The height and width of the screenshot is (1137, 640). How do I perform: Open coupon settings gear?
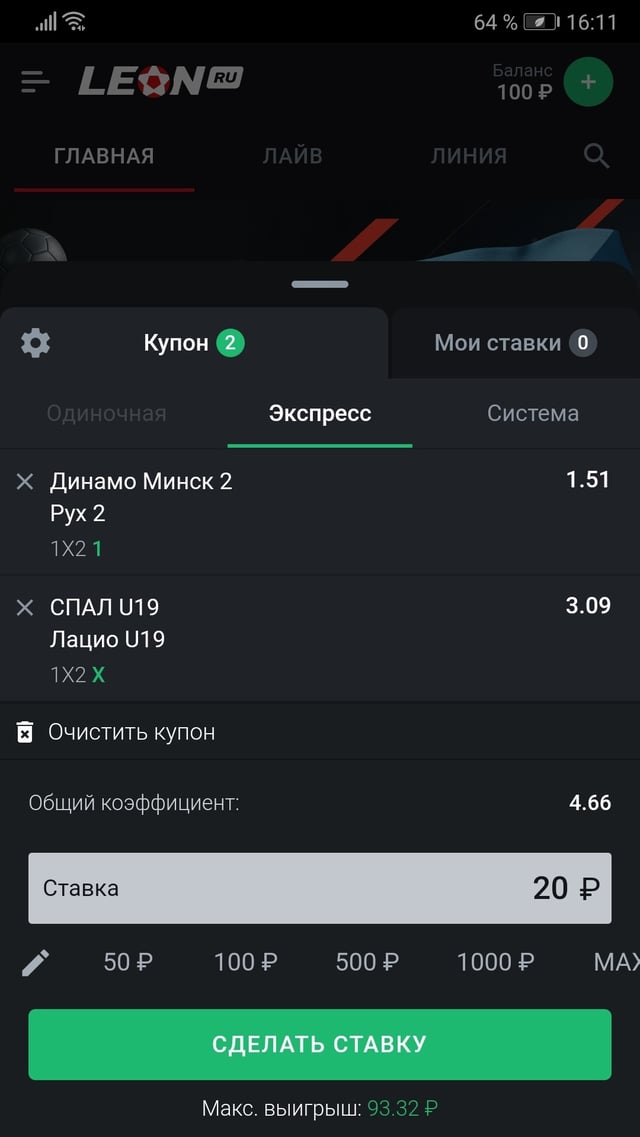click(x=36, y=343)
